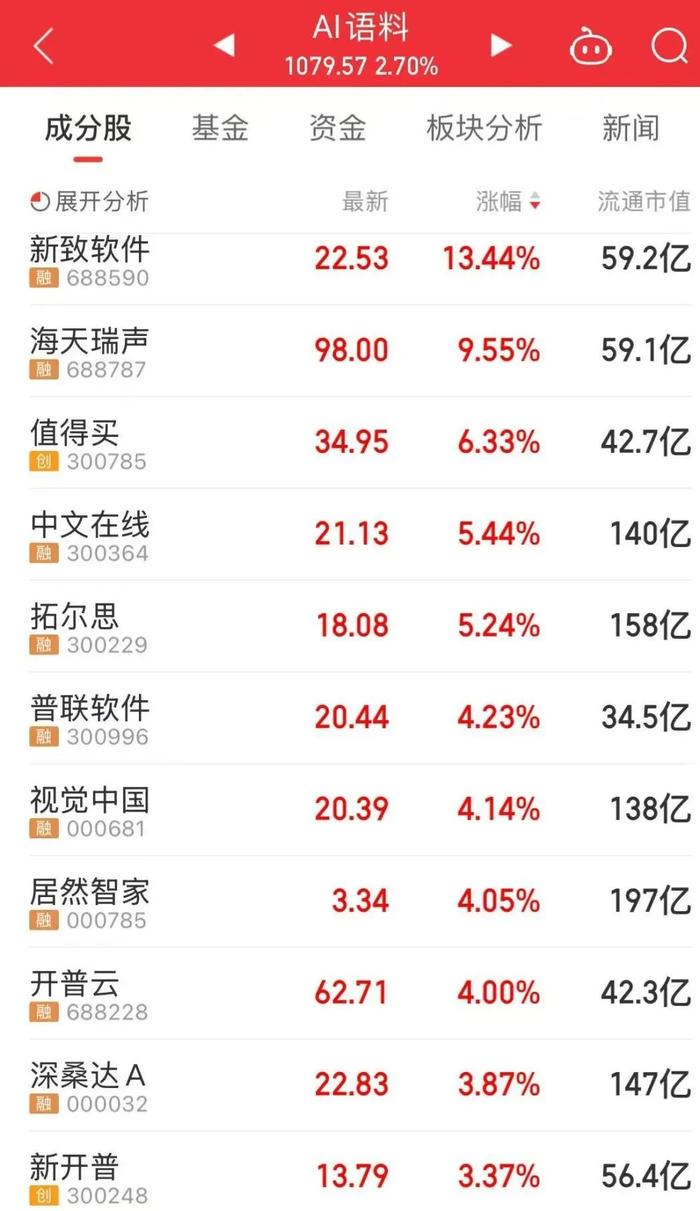Open stock 开普云

coord(350,994)
